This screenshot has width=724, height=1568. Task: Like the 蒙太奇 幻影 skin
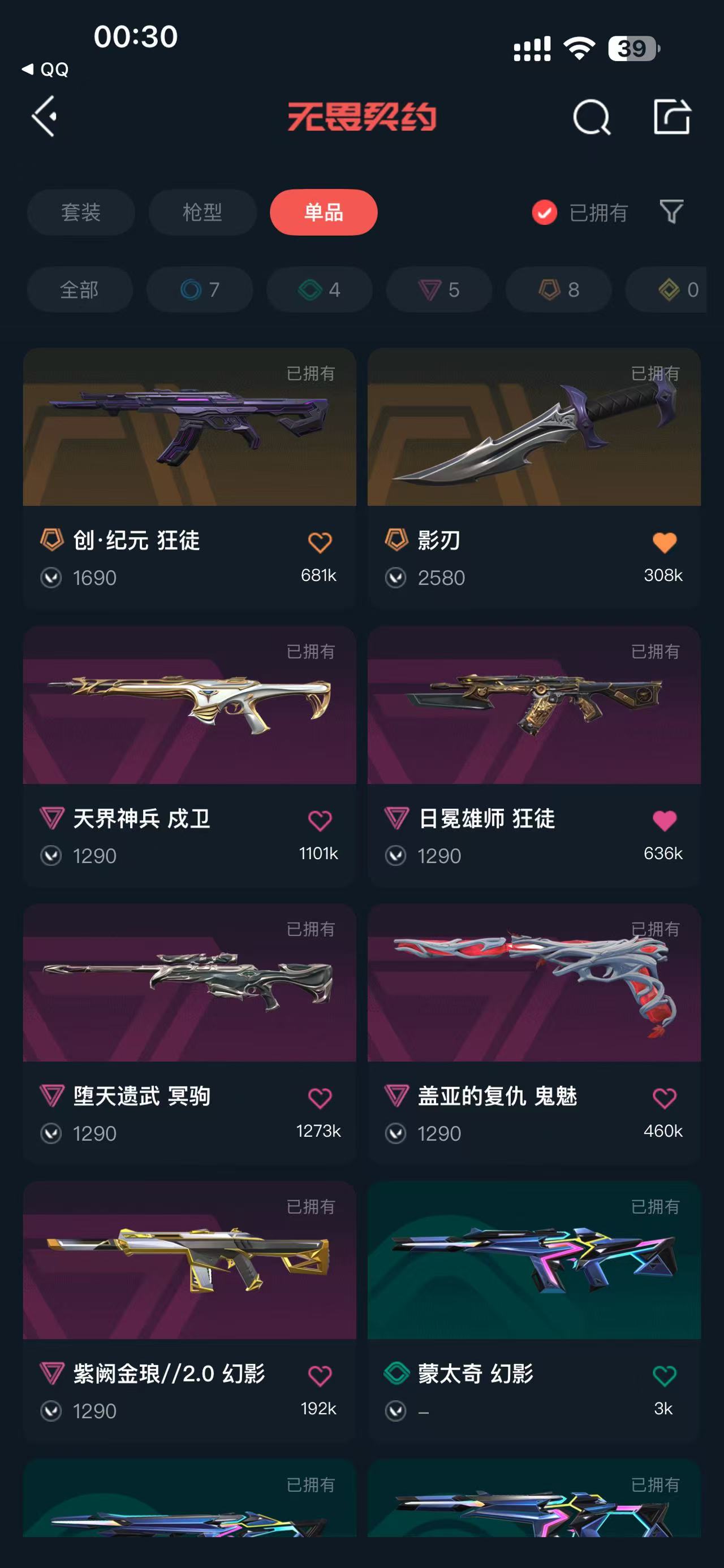pos(664,1376)
